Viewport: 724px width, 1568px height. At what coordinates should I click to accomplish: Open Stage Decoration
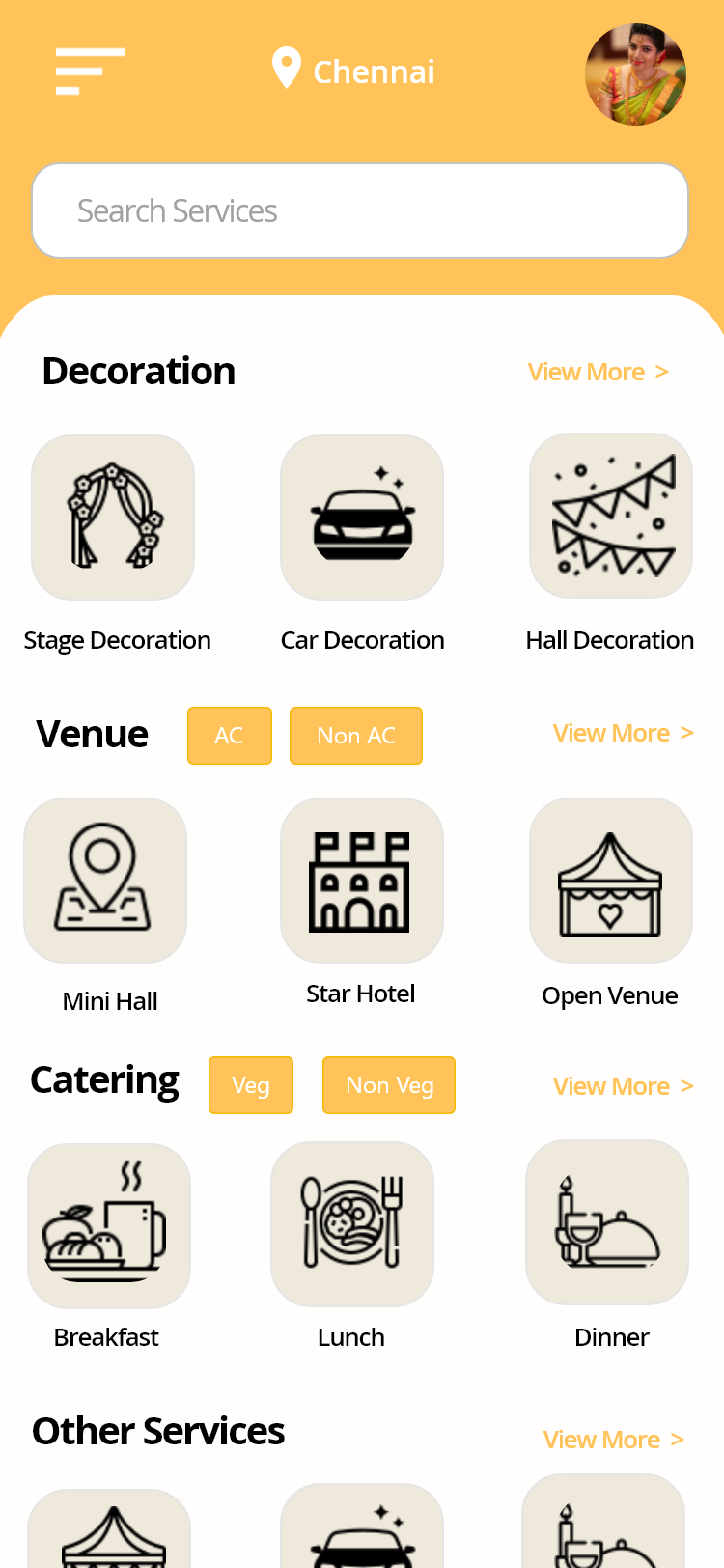pos(113,518)
